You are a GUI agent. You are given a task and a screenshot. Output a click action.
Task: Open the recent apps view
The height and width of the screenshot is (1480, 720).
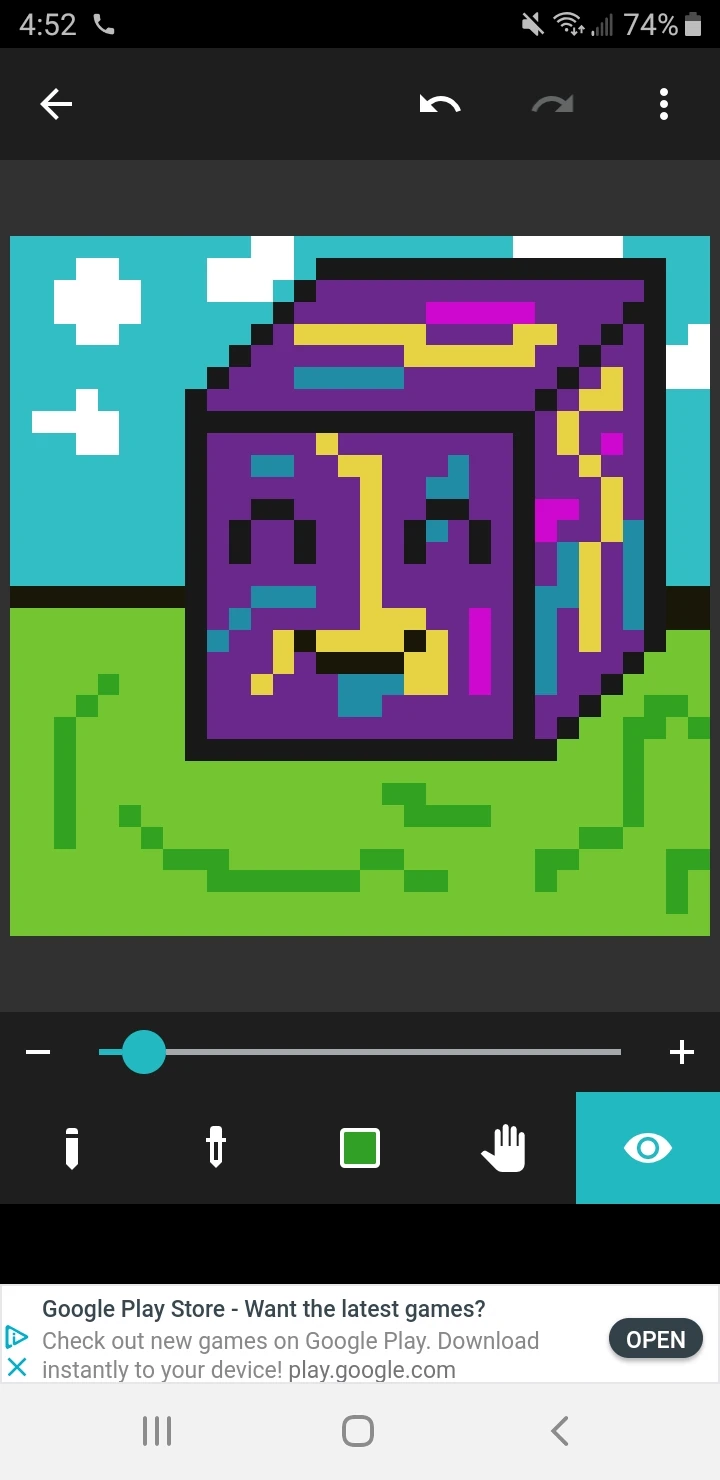point(157,1430)
